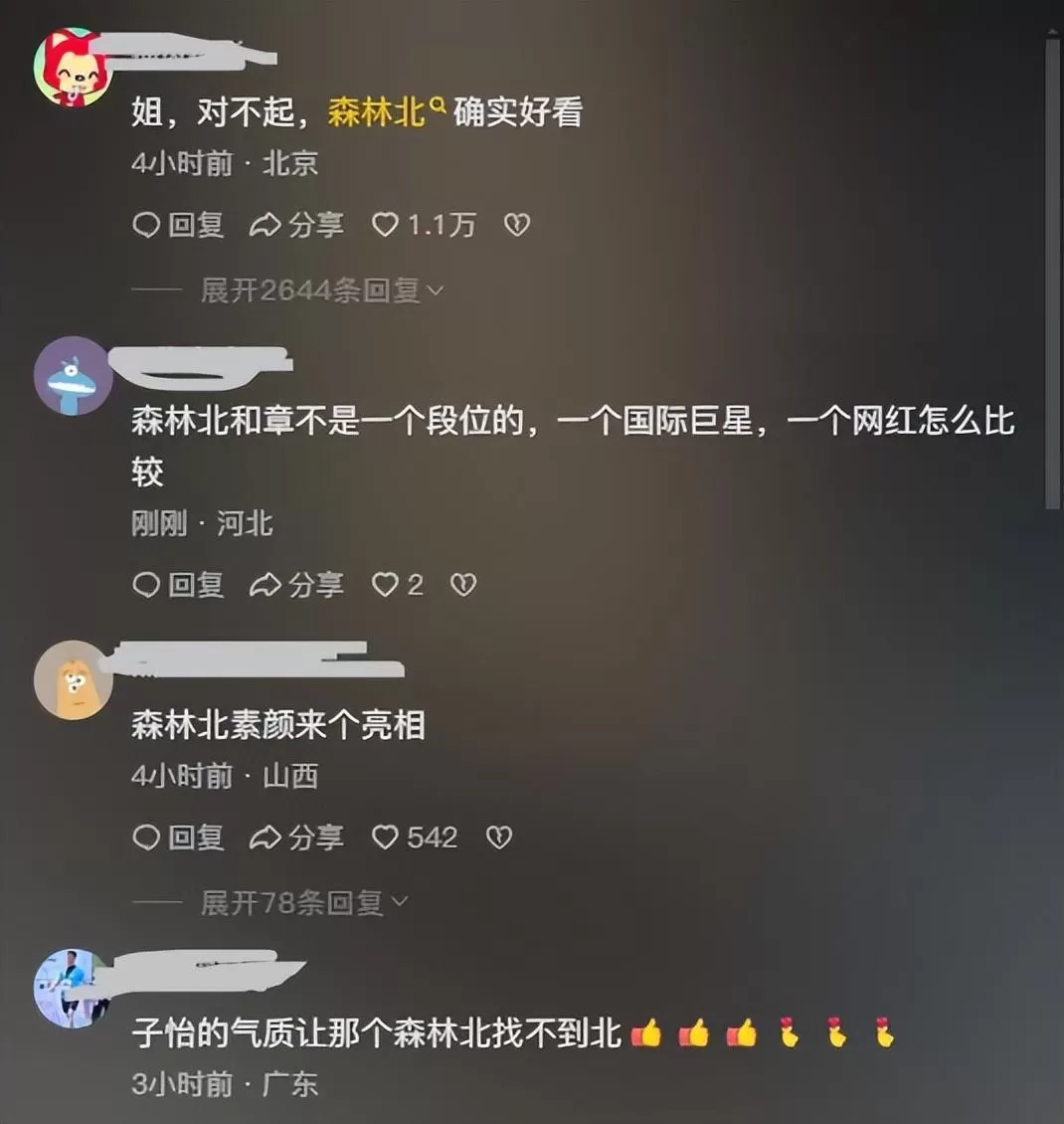Share the 森林北素颜来个亮相 comment
The image size is (1064, 1124).
pyautogui.click(x=296, y=838)
